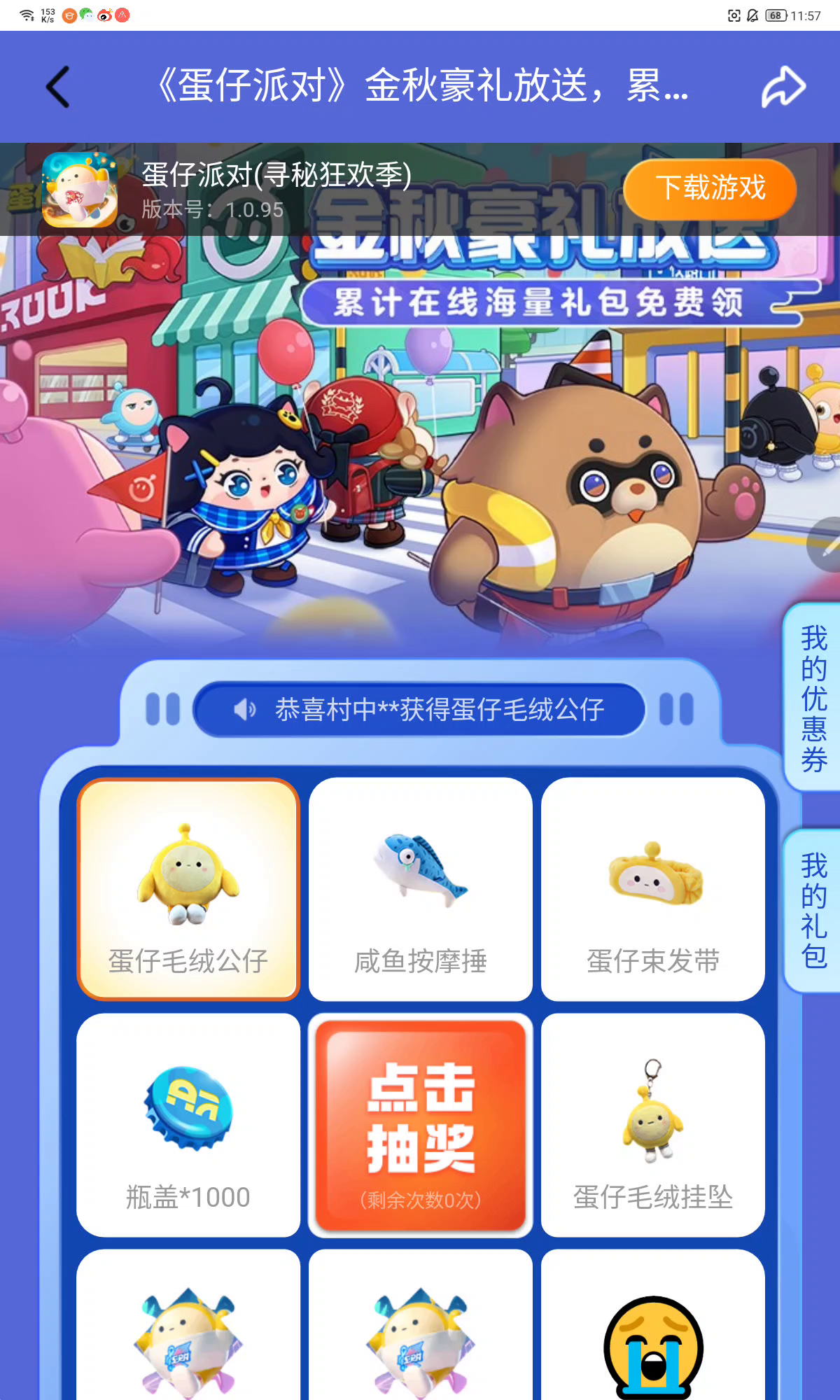Tap the floating edit button at right edge
Viewport: 840px width, 1400px height.
click(826, 545)
